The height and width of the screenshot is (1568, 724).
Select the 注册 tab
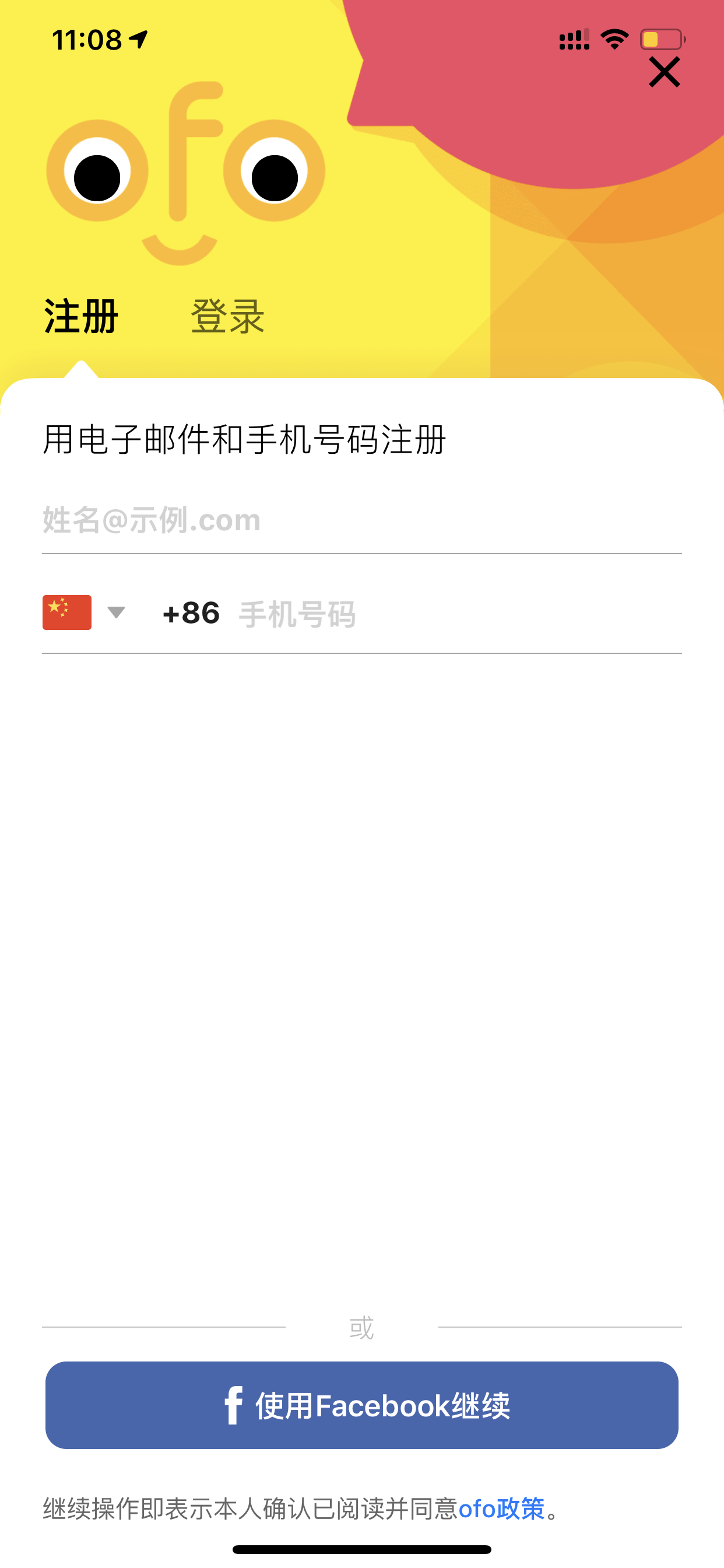tap(81, 317)
